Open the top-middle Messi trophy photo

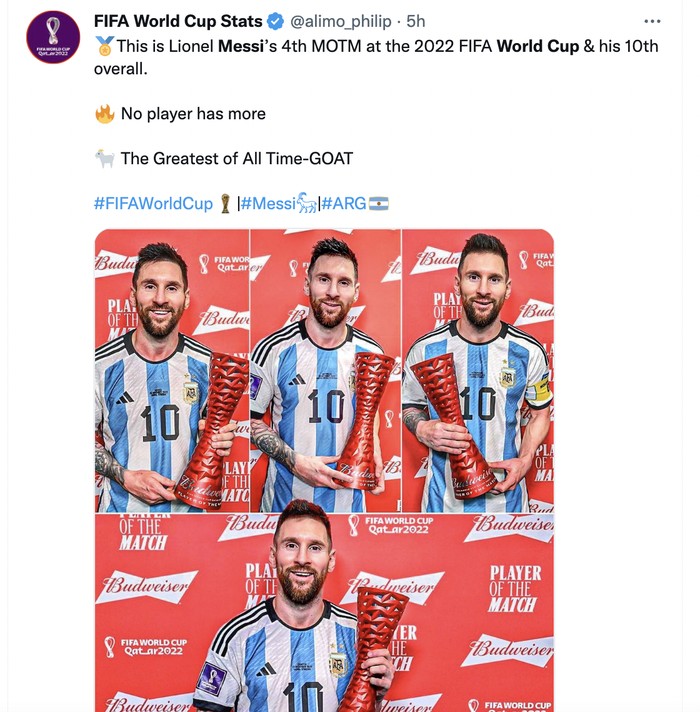click(324, 370)
